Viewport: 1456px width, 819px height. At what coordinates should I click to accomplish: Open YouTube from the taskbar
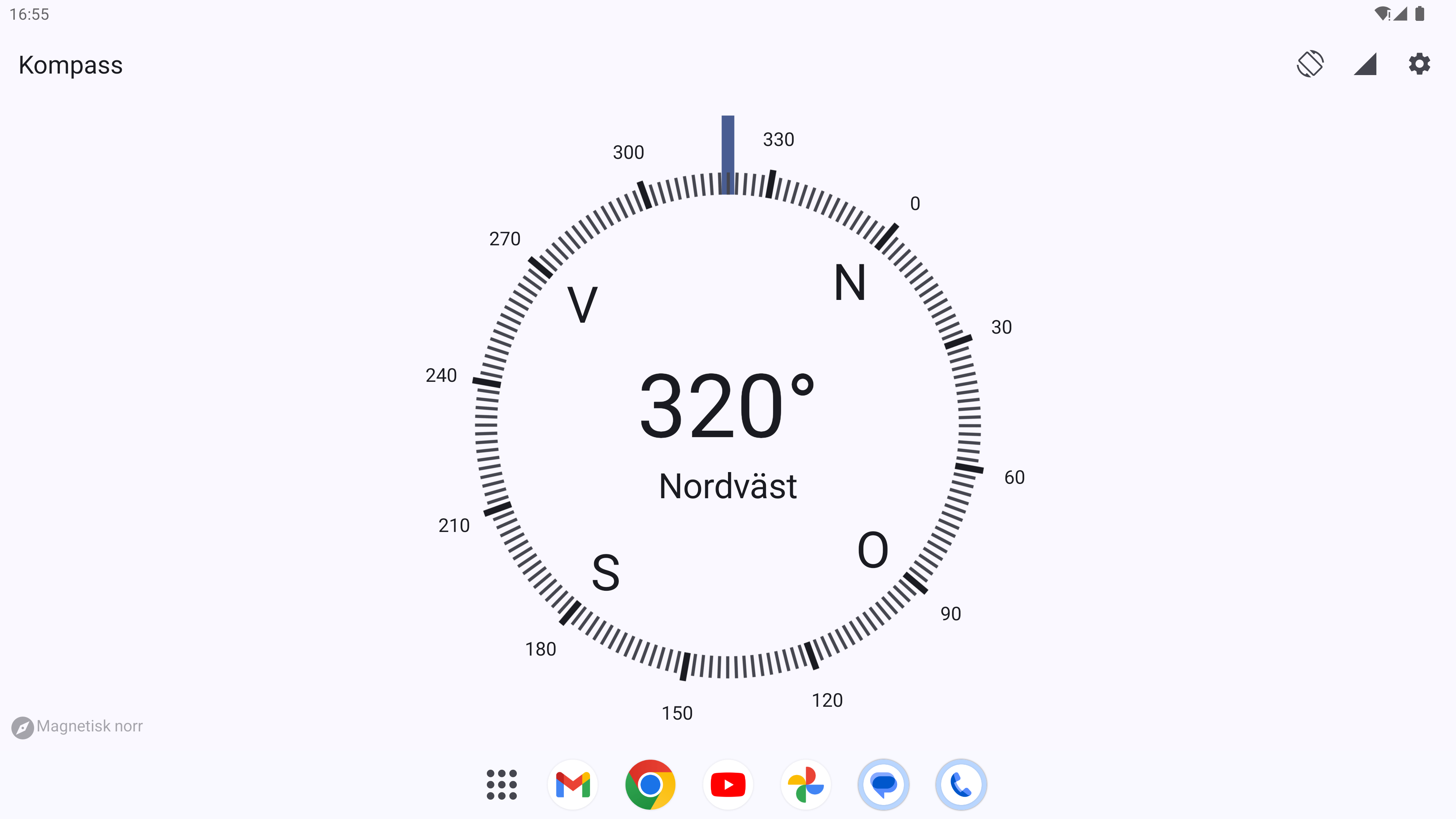pyautogui.click(x=728, y=784)
